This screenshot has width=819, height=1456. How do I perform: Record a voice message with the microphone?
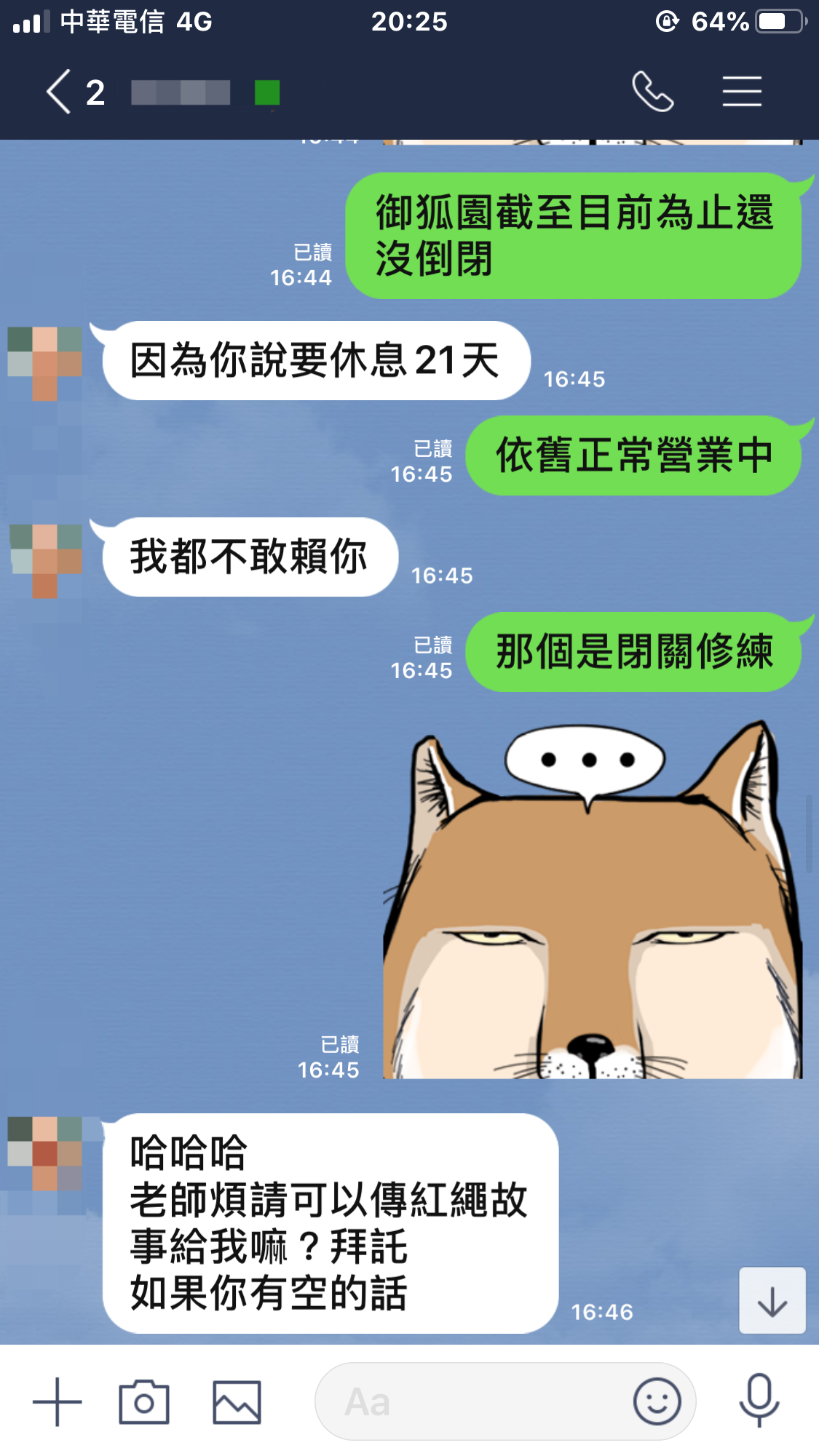(759, 1400)
